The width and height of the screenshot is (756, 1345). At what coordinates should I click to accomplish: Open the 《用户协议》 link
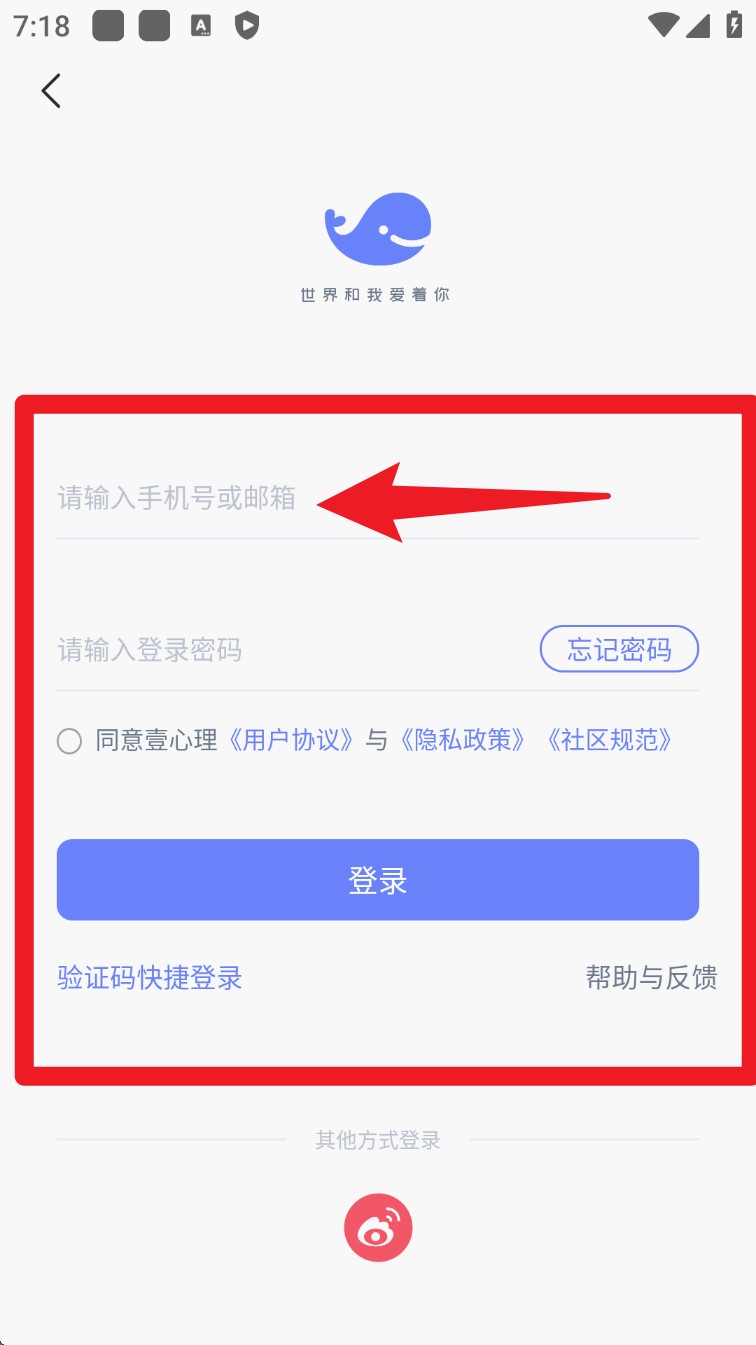[x=293, y=740]
